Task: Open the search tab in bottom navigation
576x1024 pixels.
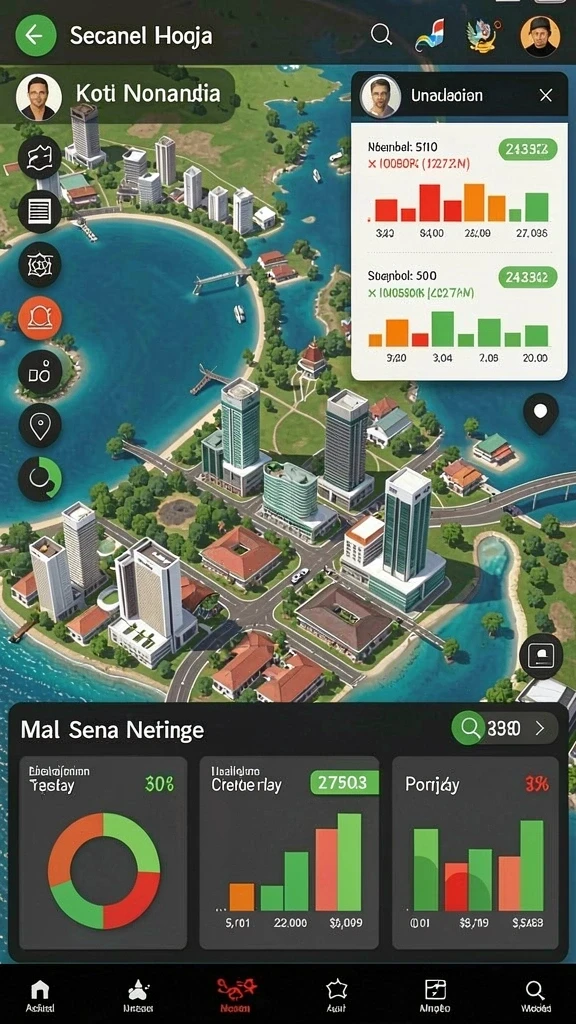Action: (x=535, y=995)
